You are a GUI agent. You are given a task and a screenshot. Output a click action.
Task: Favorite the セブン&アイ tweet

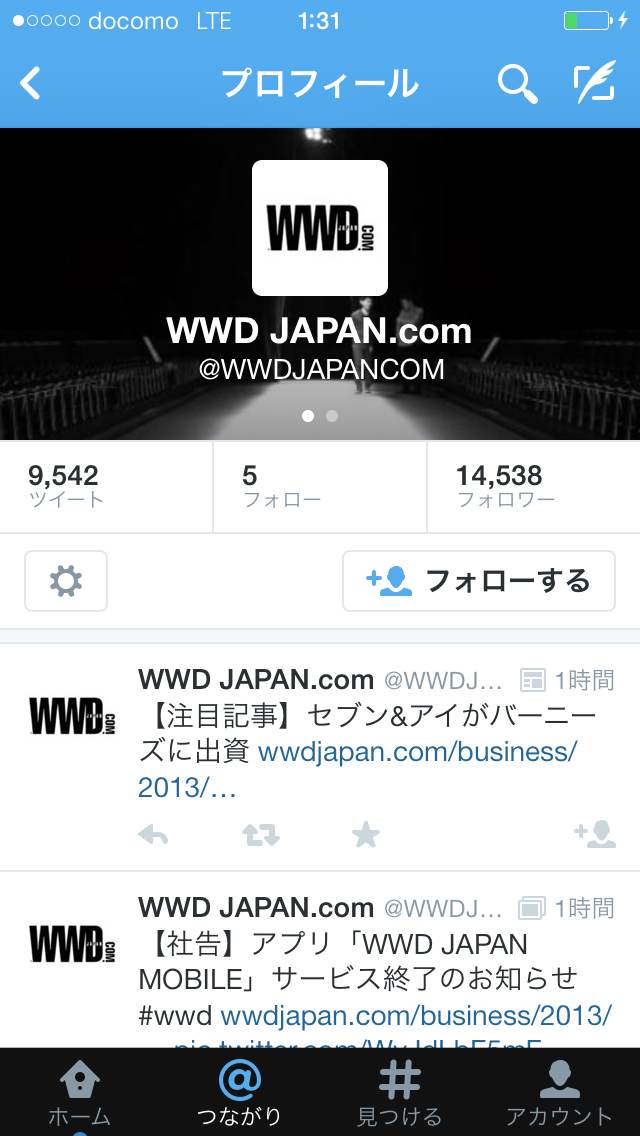[x=366, y=835]
